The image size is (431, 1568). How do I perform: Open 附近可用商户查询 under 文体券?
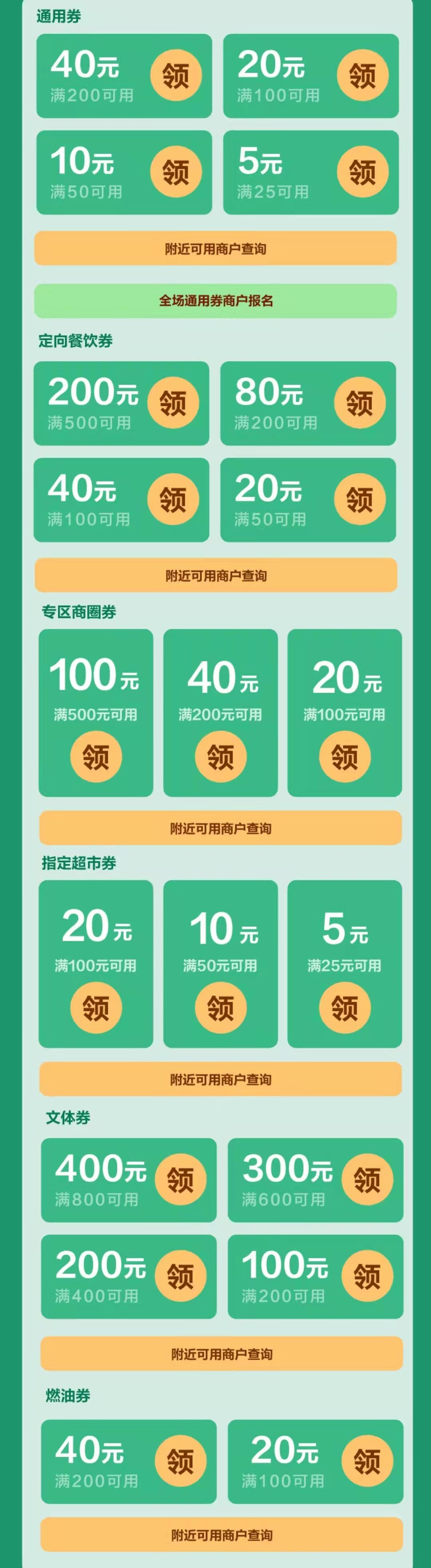tap(221, 1354)
